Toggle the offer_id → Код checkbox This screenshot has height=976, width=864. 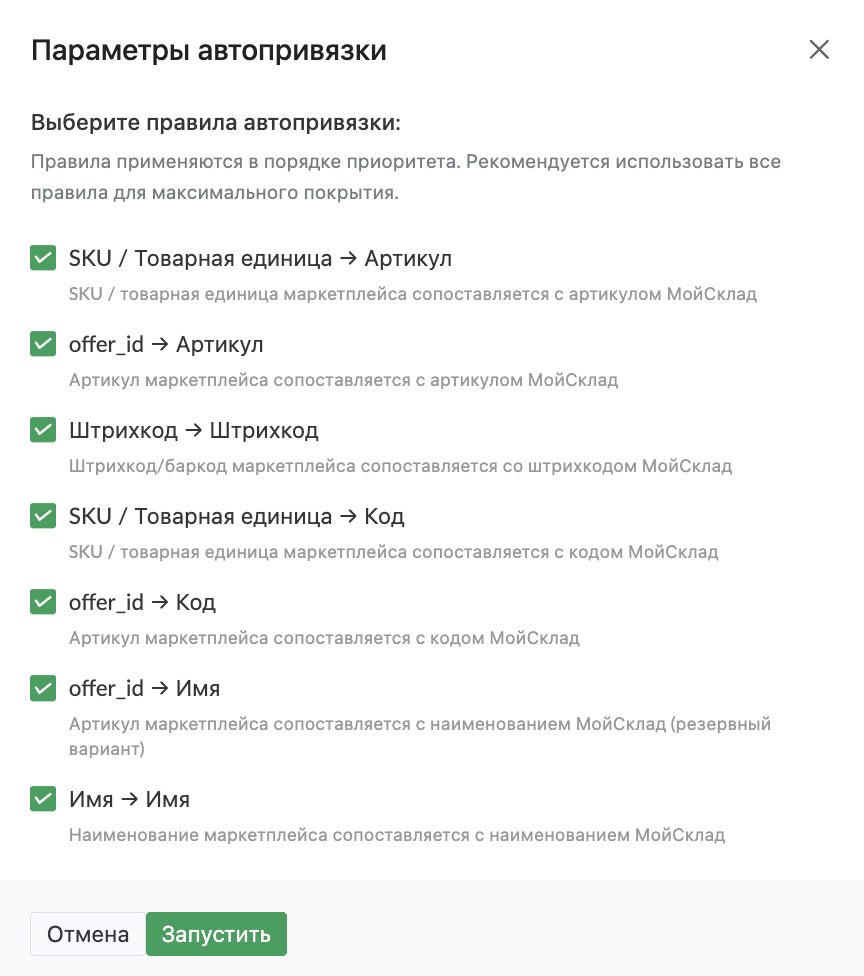coord(43,603)
